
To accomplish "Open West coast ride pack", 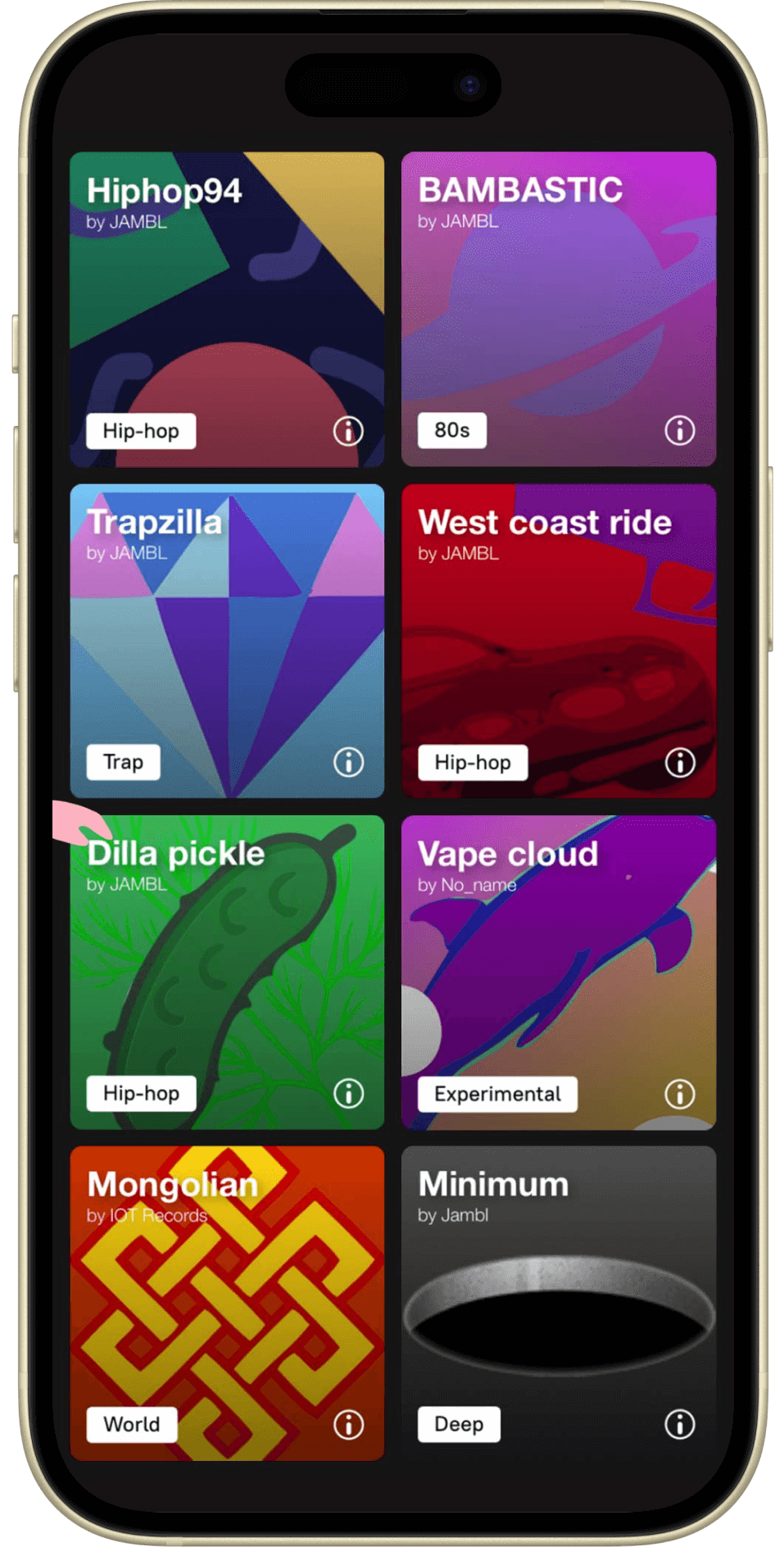I will [559, 641].
